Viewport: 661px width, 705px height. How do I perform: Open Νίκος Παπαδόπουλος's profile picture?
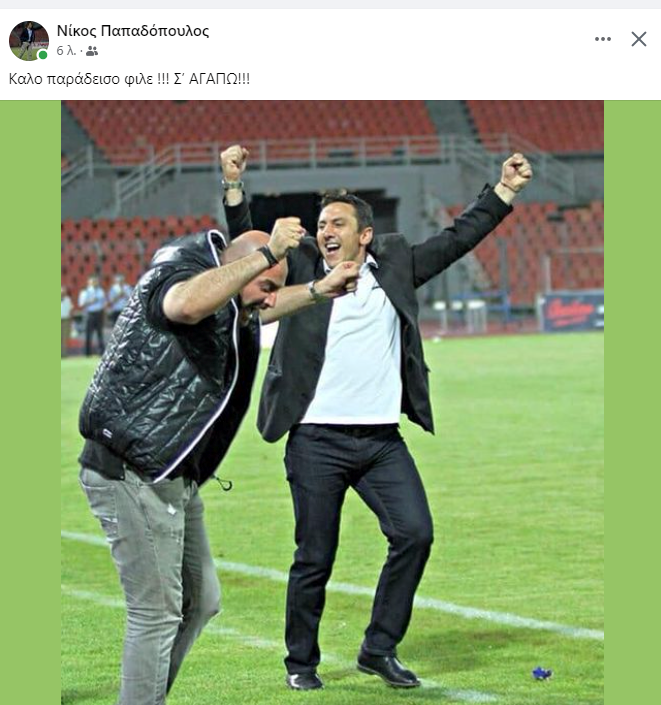point(28,40)
